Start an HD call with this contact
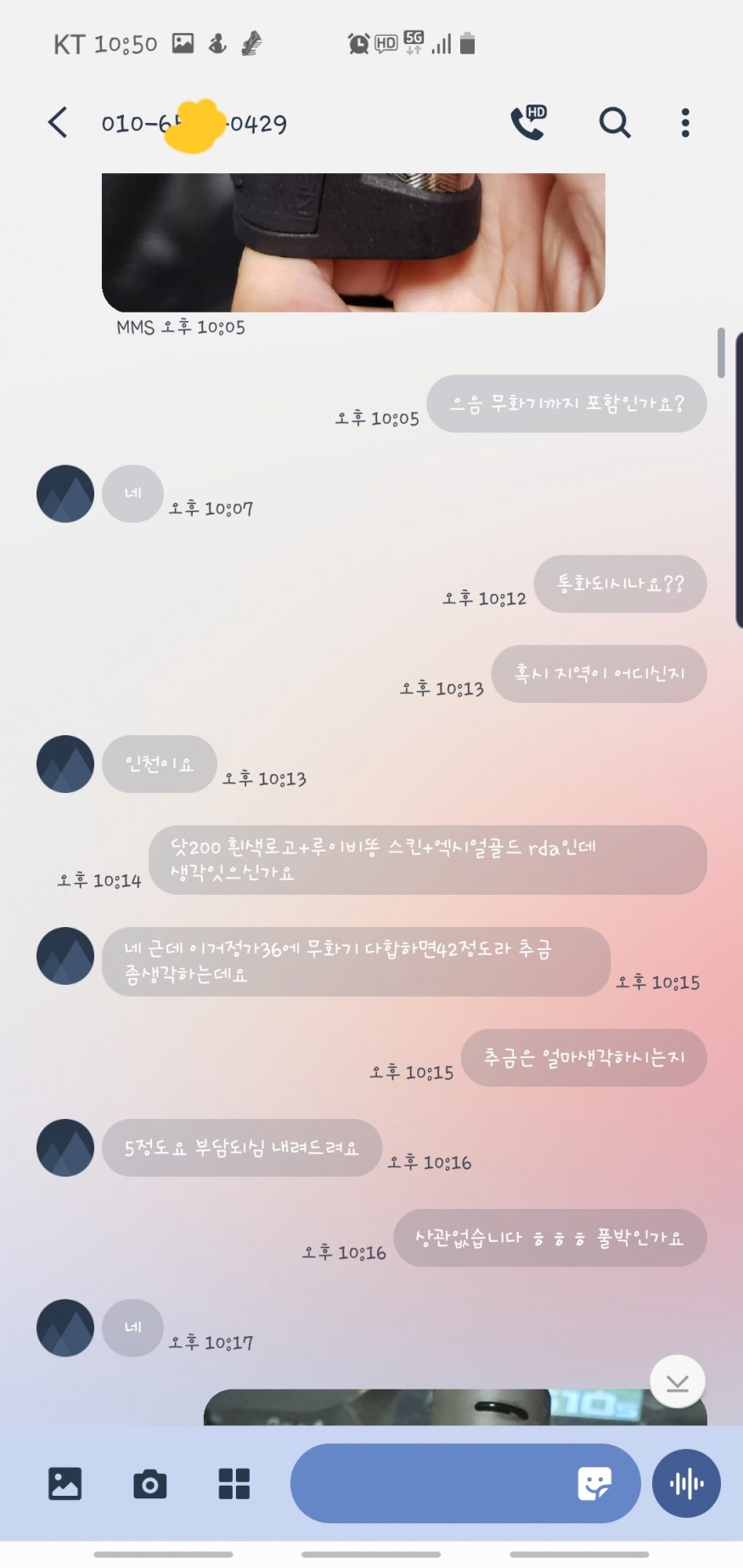Screen dimensions: 743x1568 click(528, 123)
